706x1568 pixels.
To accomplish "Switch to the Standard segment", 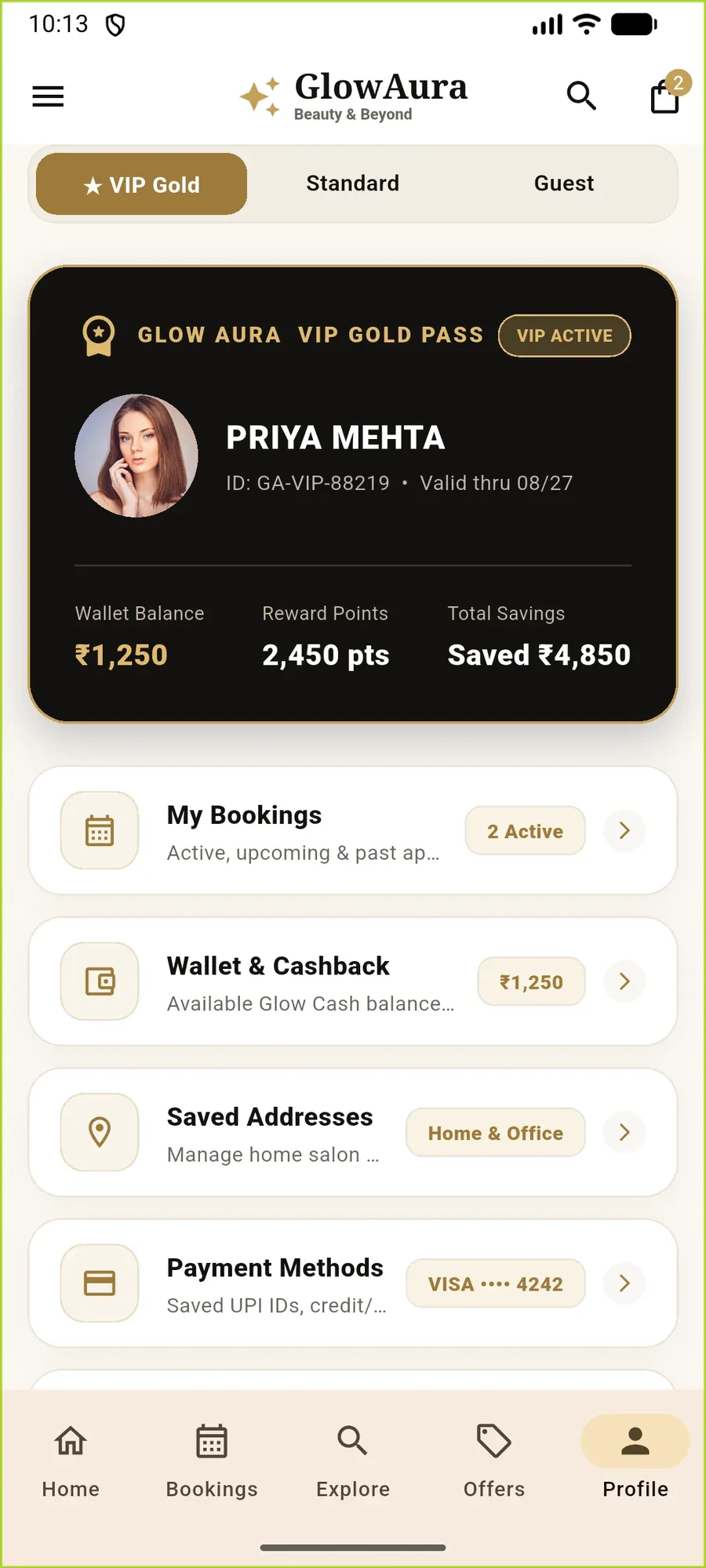I will pyautogui.click(x=353, y=183).
